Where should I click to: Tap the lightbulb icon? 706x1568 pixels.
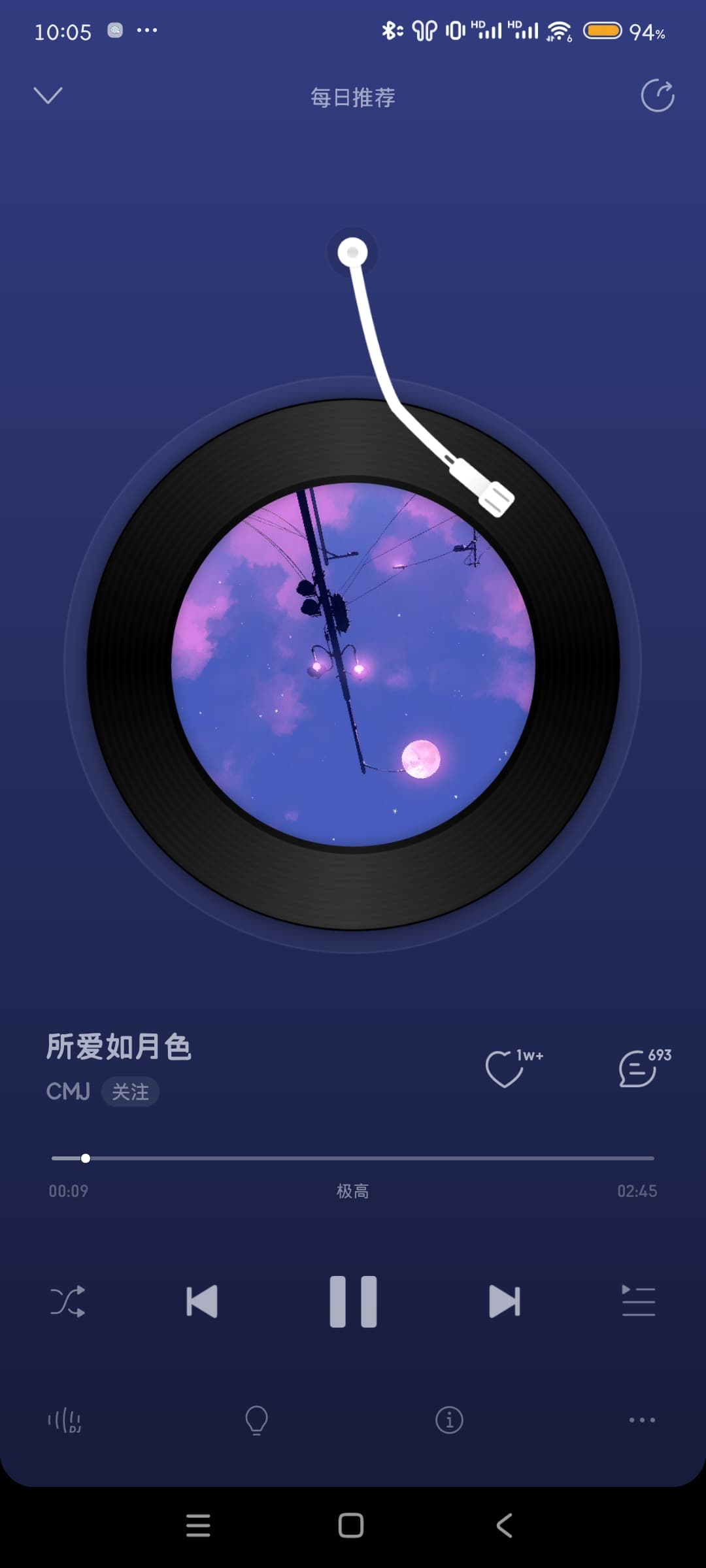pos(256,1420)
